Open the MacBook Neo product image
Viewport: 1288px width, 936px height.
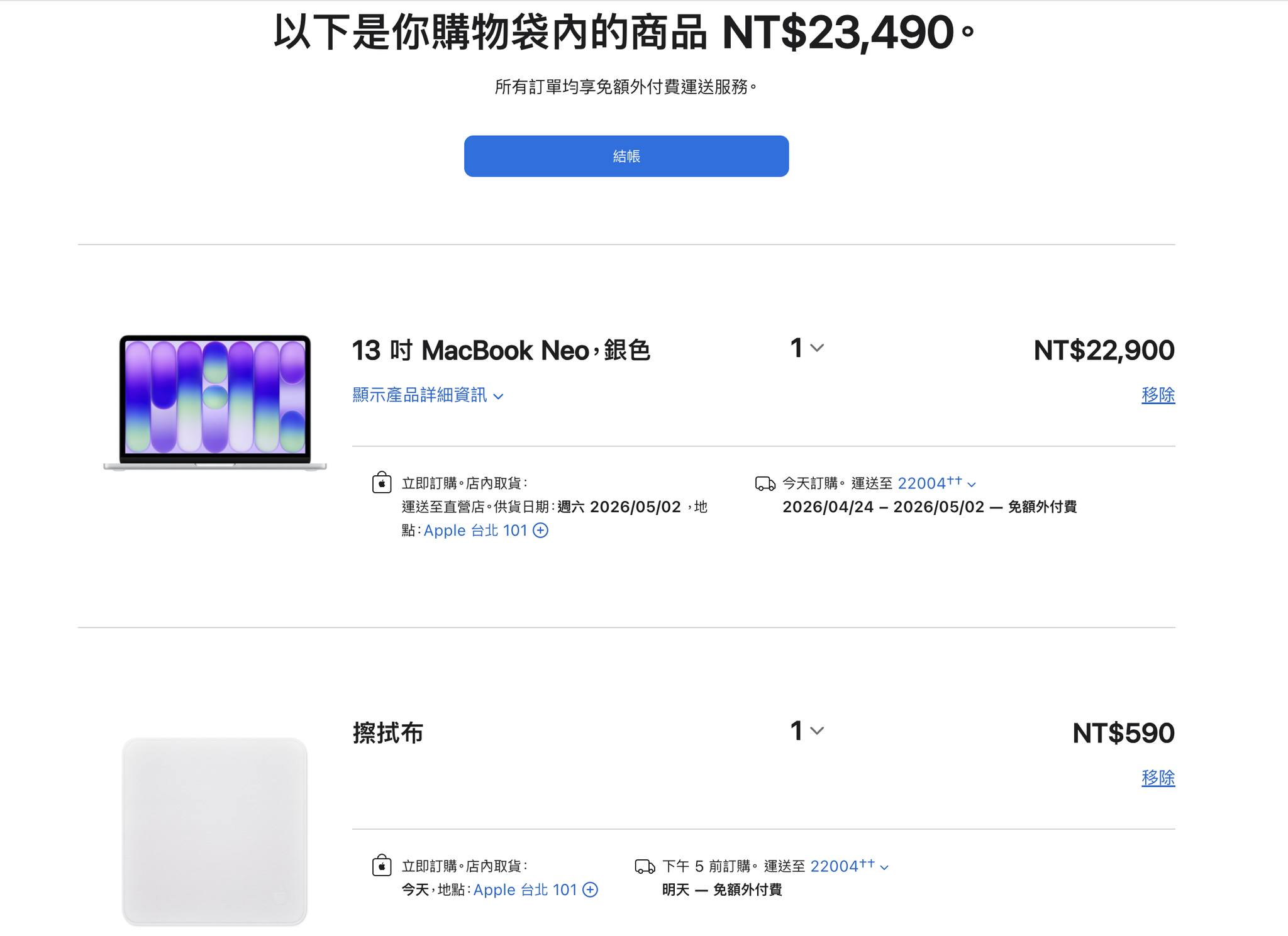click(x=215, y=403)
